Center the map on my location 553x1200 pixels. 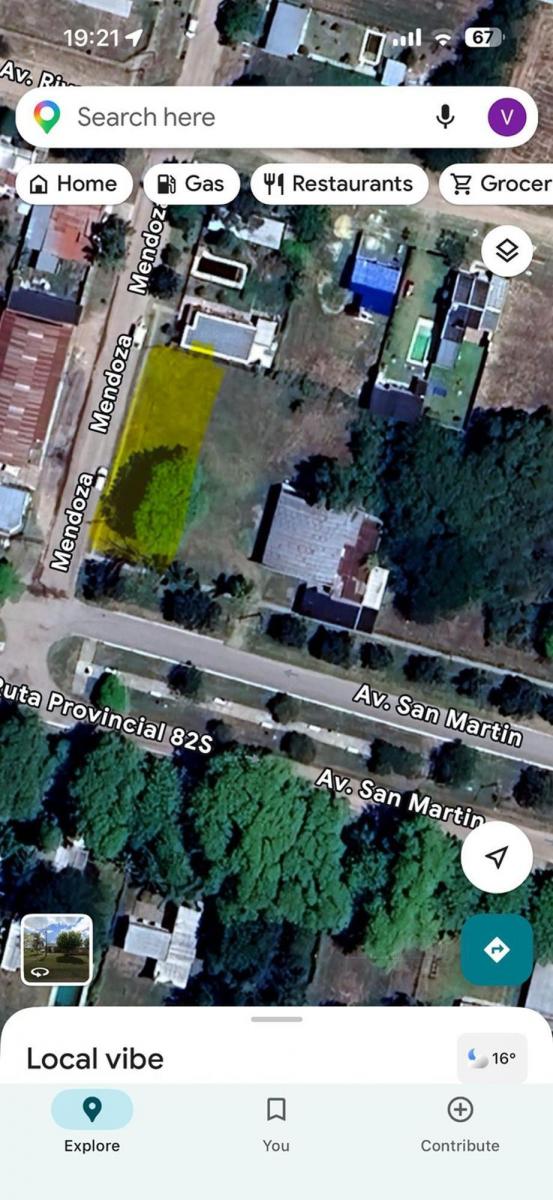[497, 857]
